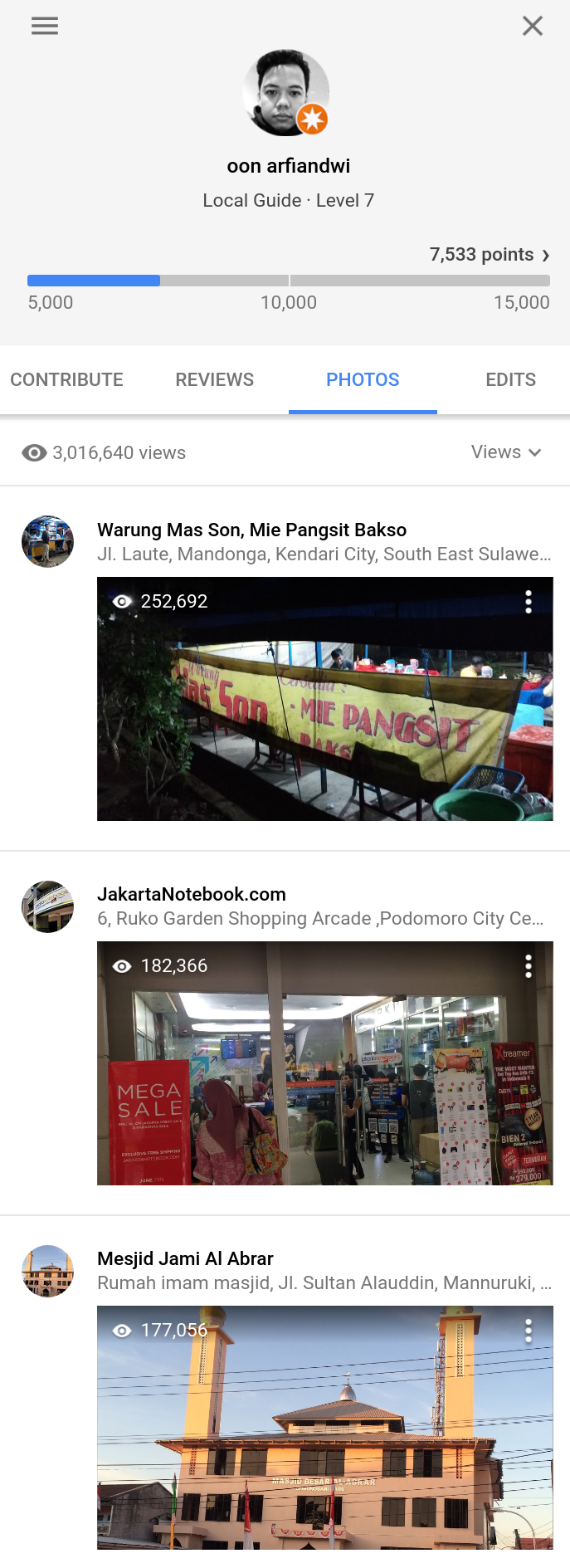Open the 7,533 points details
Screen dimensions: 570x1568
(489, 255)
